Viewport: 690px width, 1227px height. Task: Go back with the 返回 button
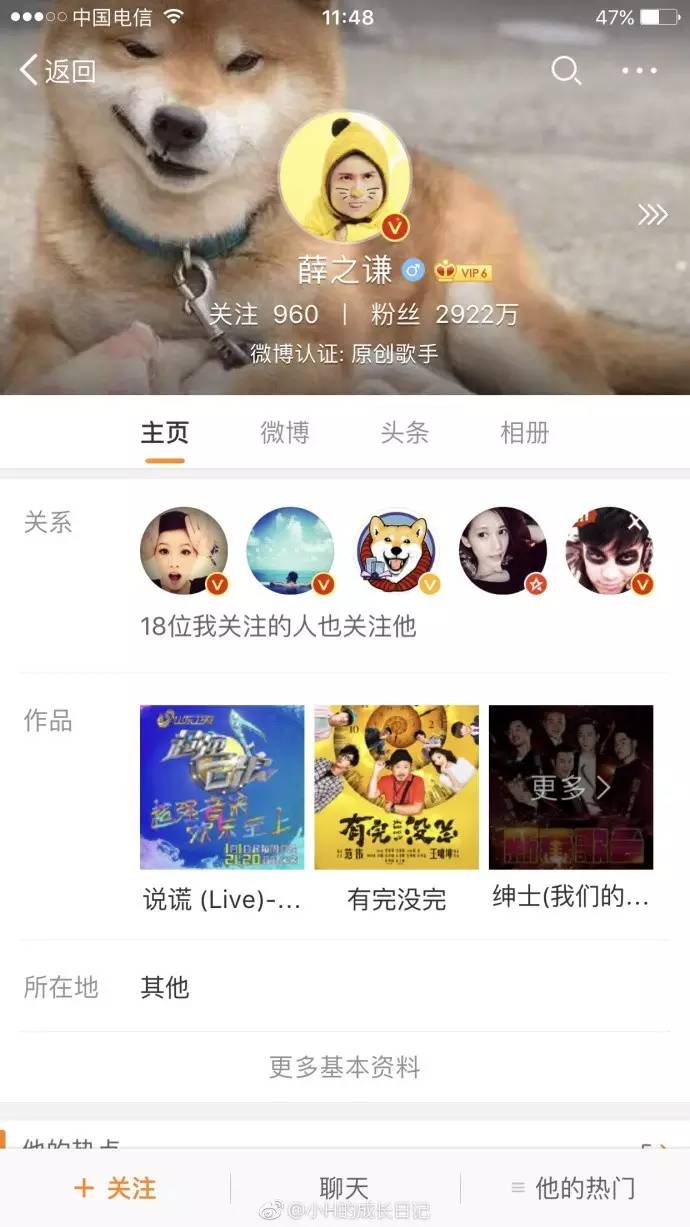pyautogui.click(x=58, y=70)
